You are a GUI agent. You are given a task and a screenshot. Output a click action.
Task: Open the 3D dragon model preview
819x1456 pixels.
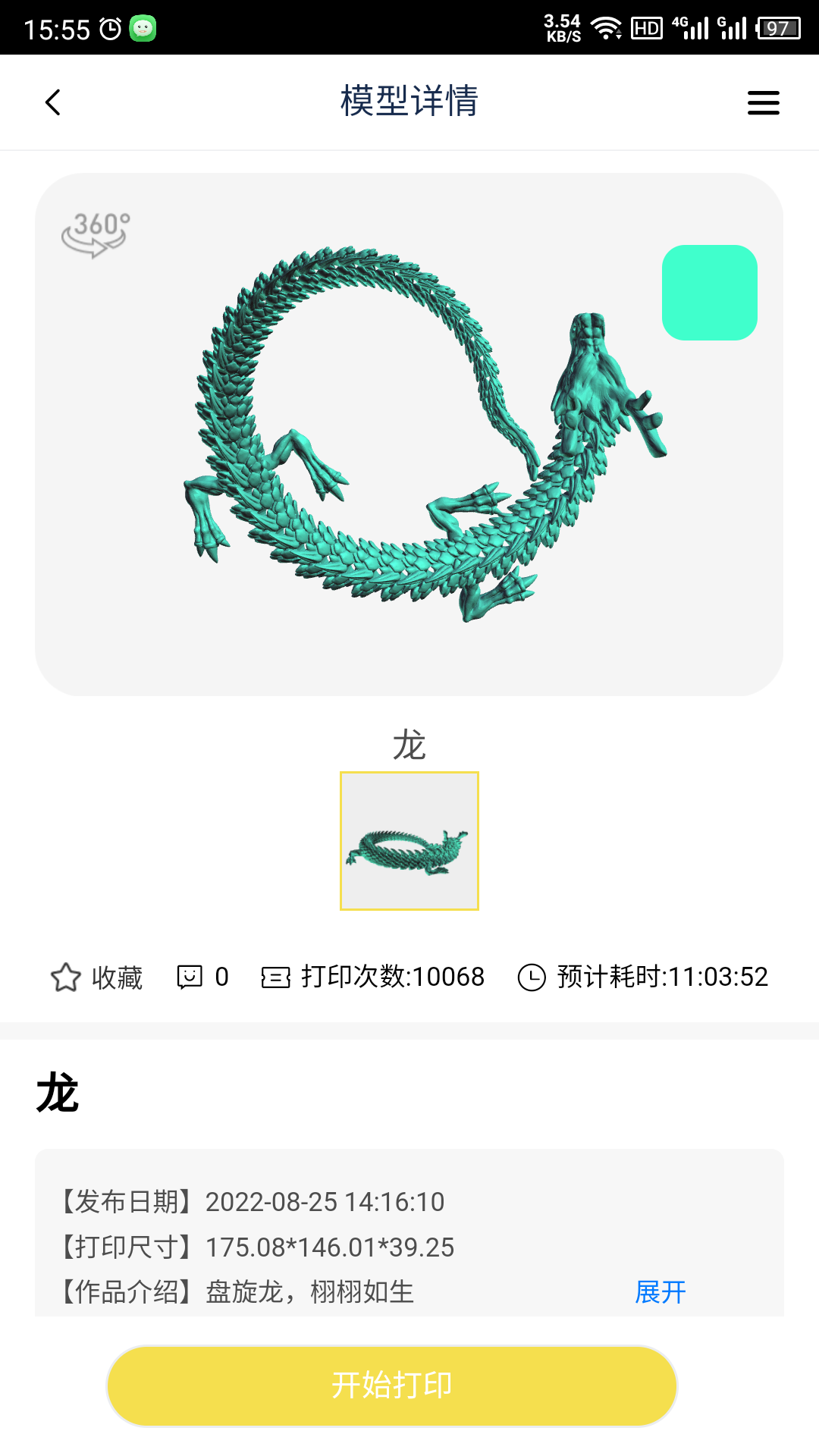point(409,435)
